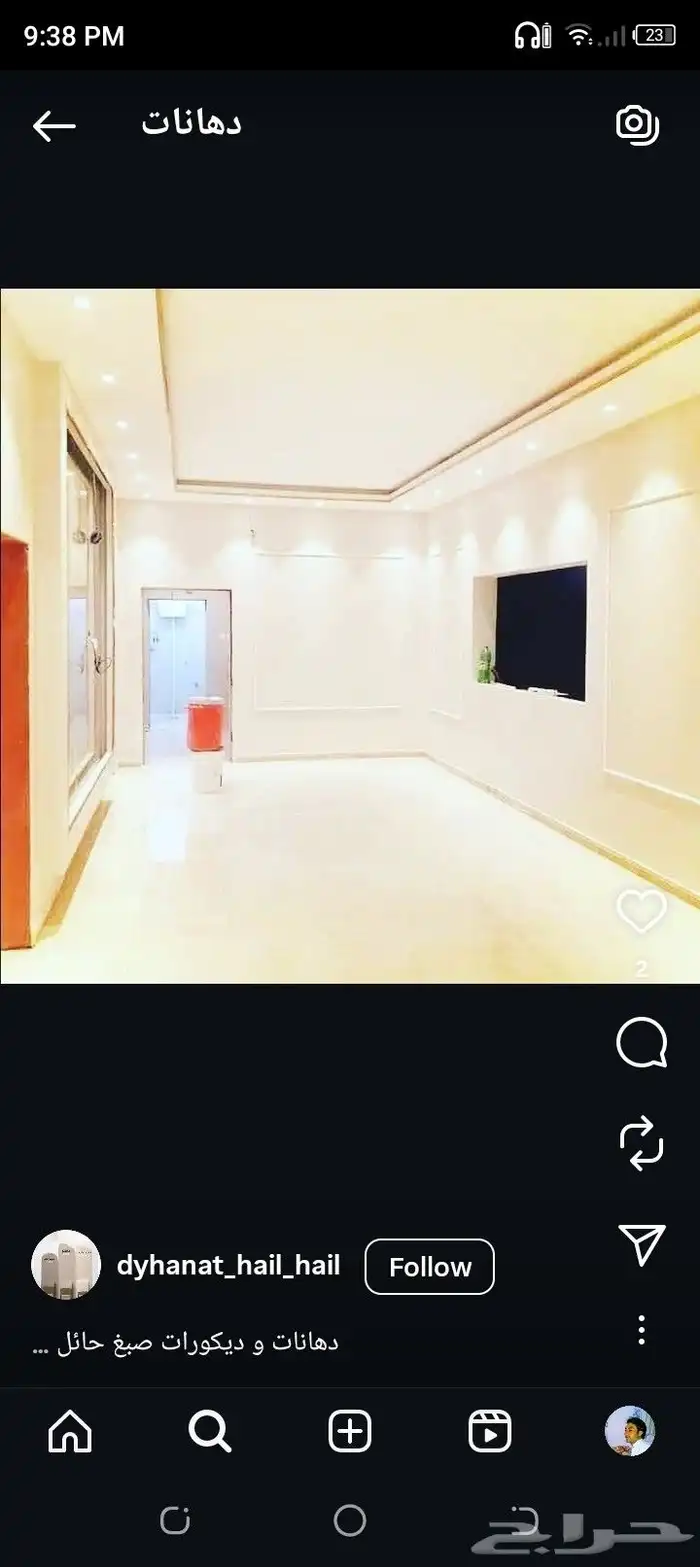700x1567 pixels.
Task: Switch to the Search tab
Action: tap(210, 1431)
